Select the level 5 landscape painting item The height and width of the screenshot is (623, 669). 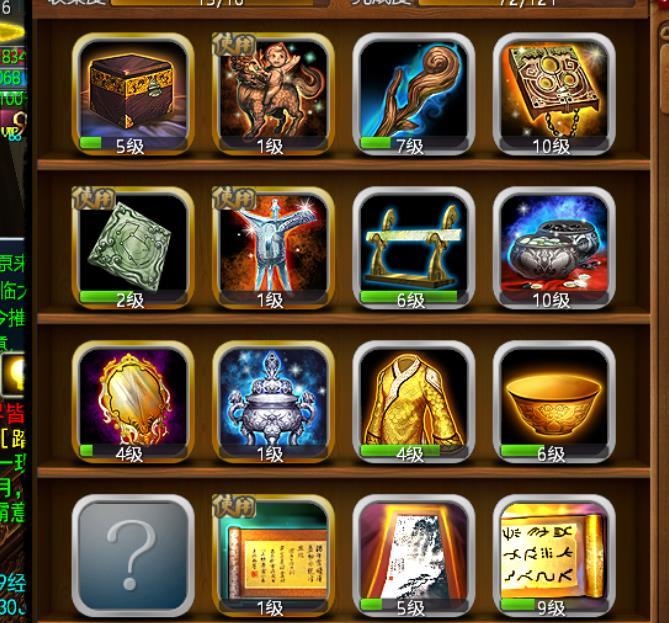click(412, 554)
